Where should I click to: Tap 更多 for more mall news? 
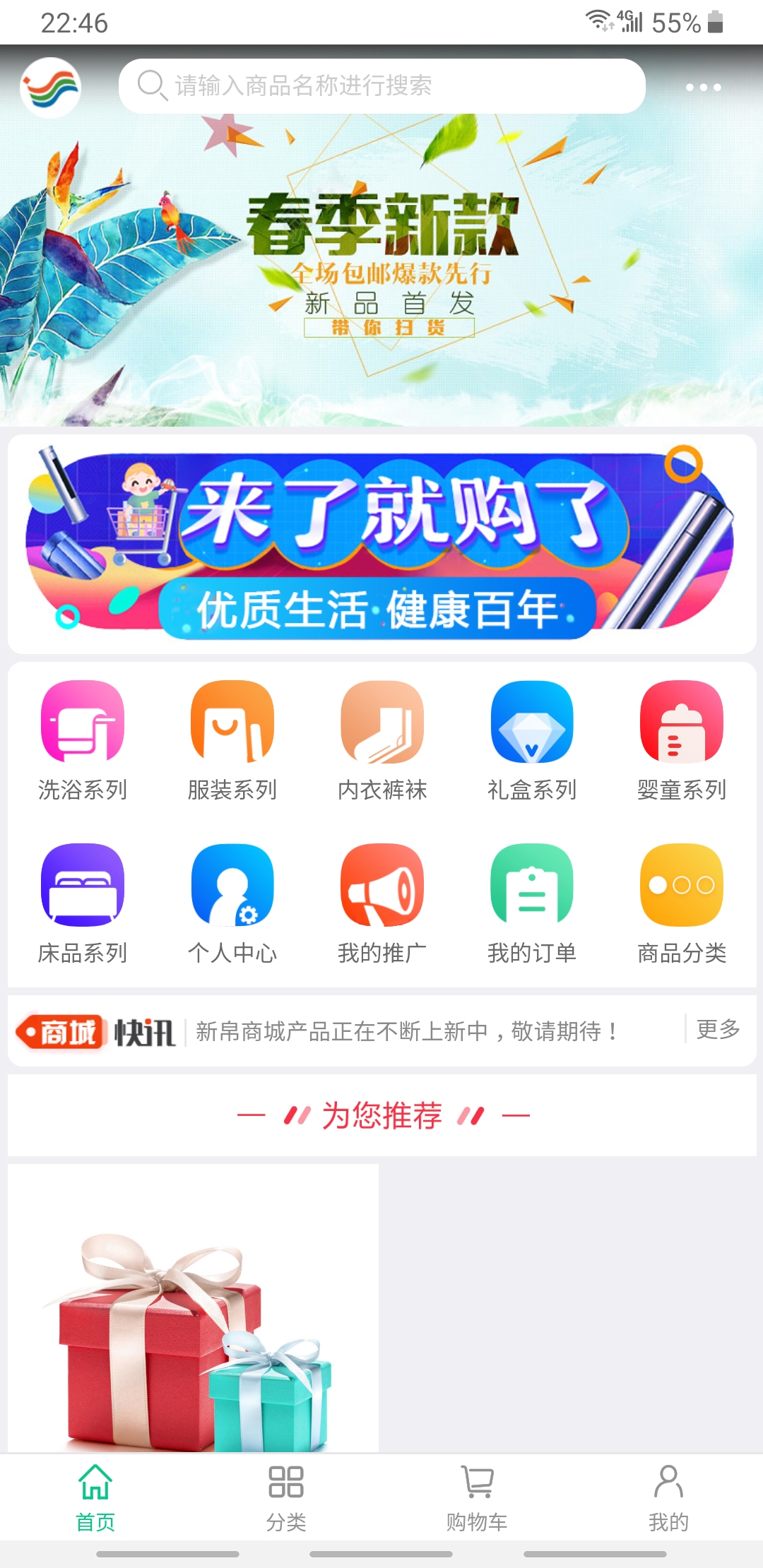(718, 1030)
